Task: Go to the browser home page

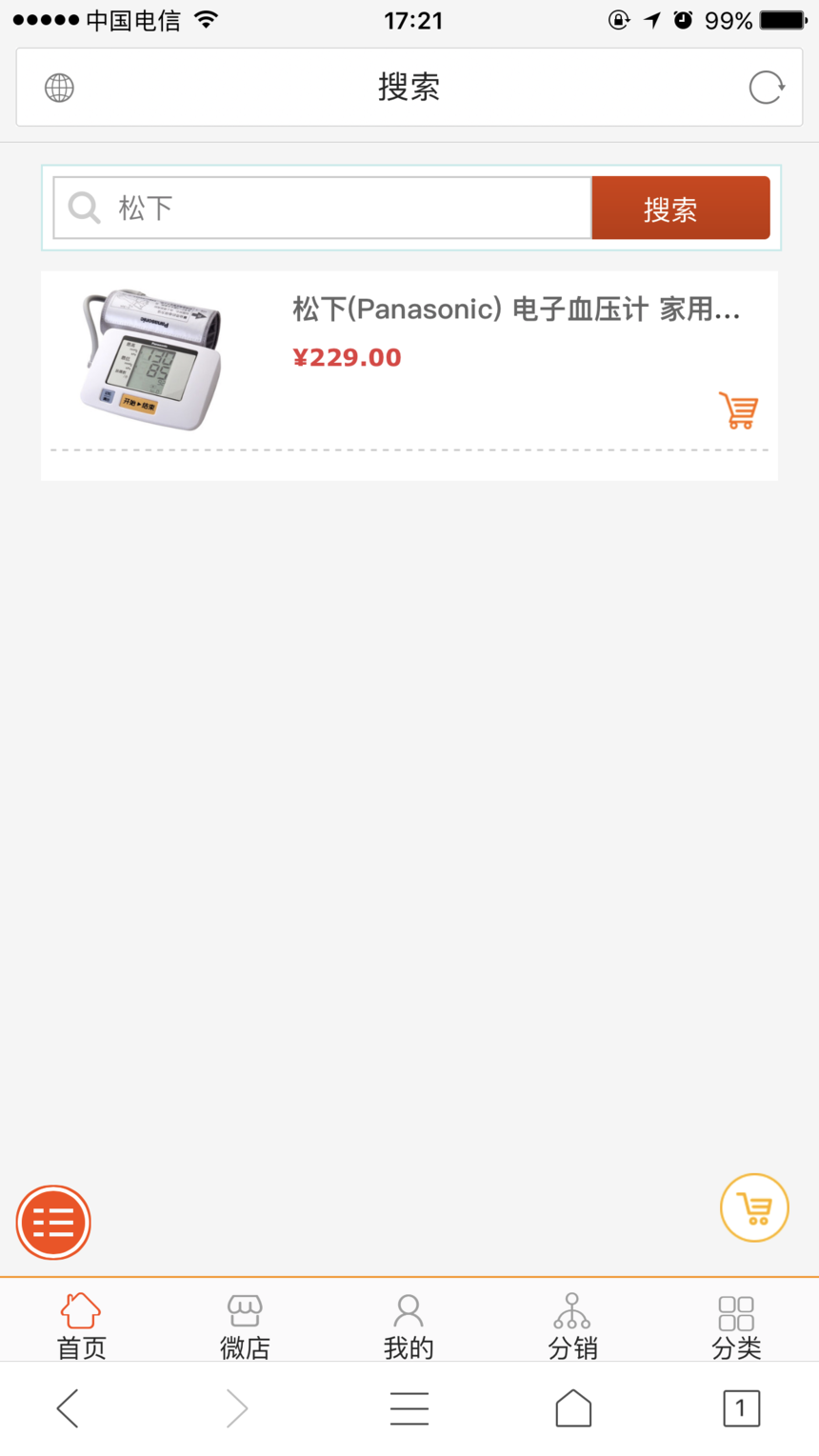Action: [573, 1408]
